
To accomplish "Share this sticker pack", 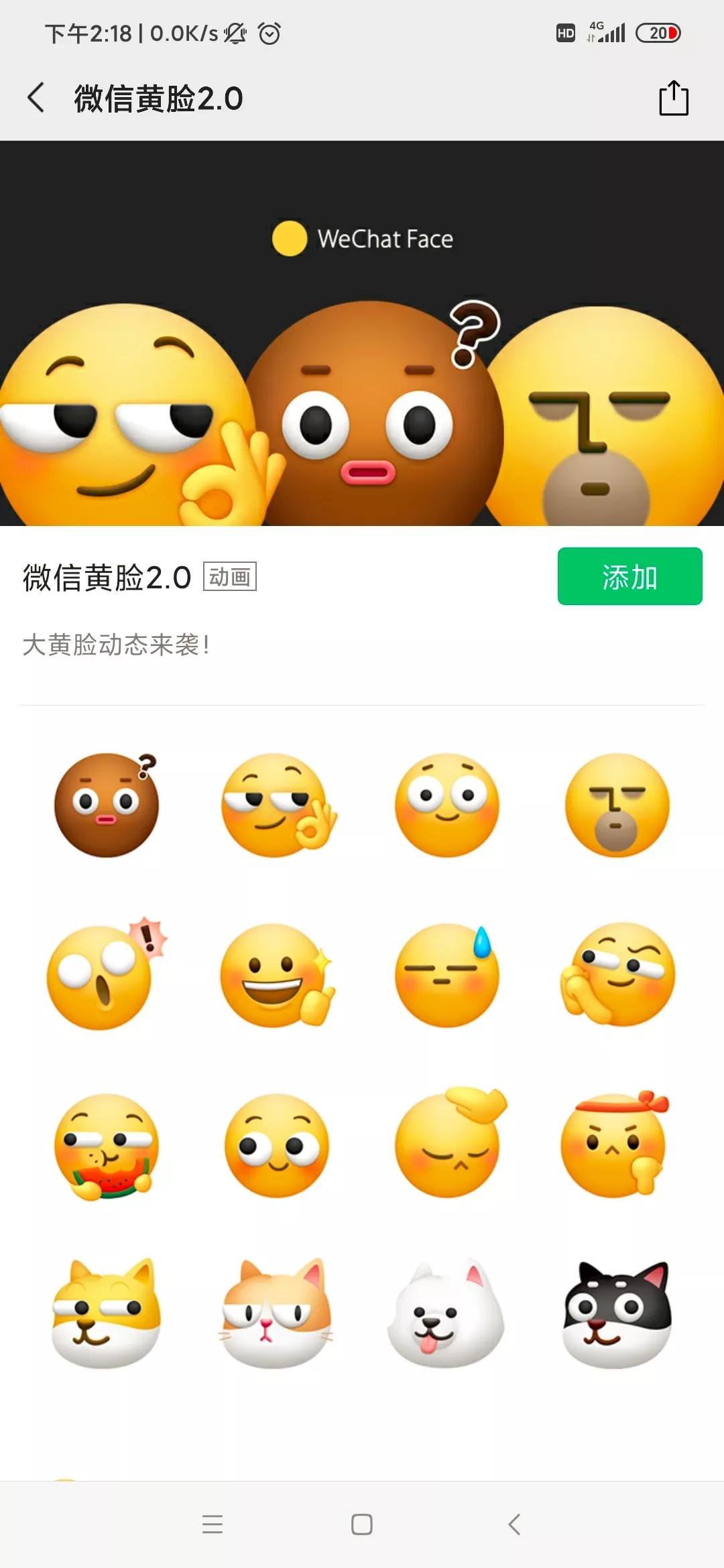I will pos(674,98).
